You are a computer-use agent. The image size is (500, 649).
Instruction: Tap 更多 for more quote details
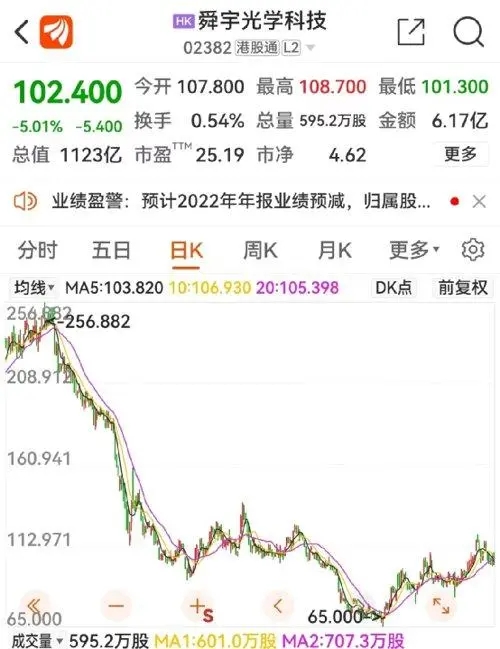(461, 154)
